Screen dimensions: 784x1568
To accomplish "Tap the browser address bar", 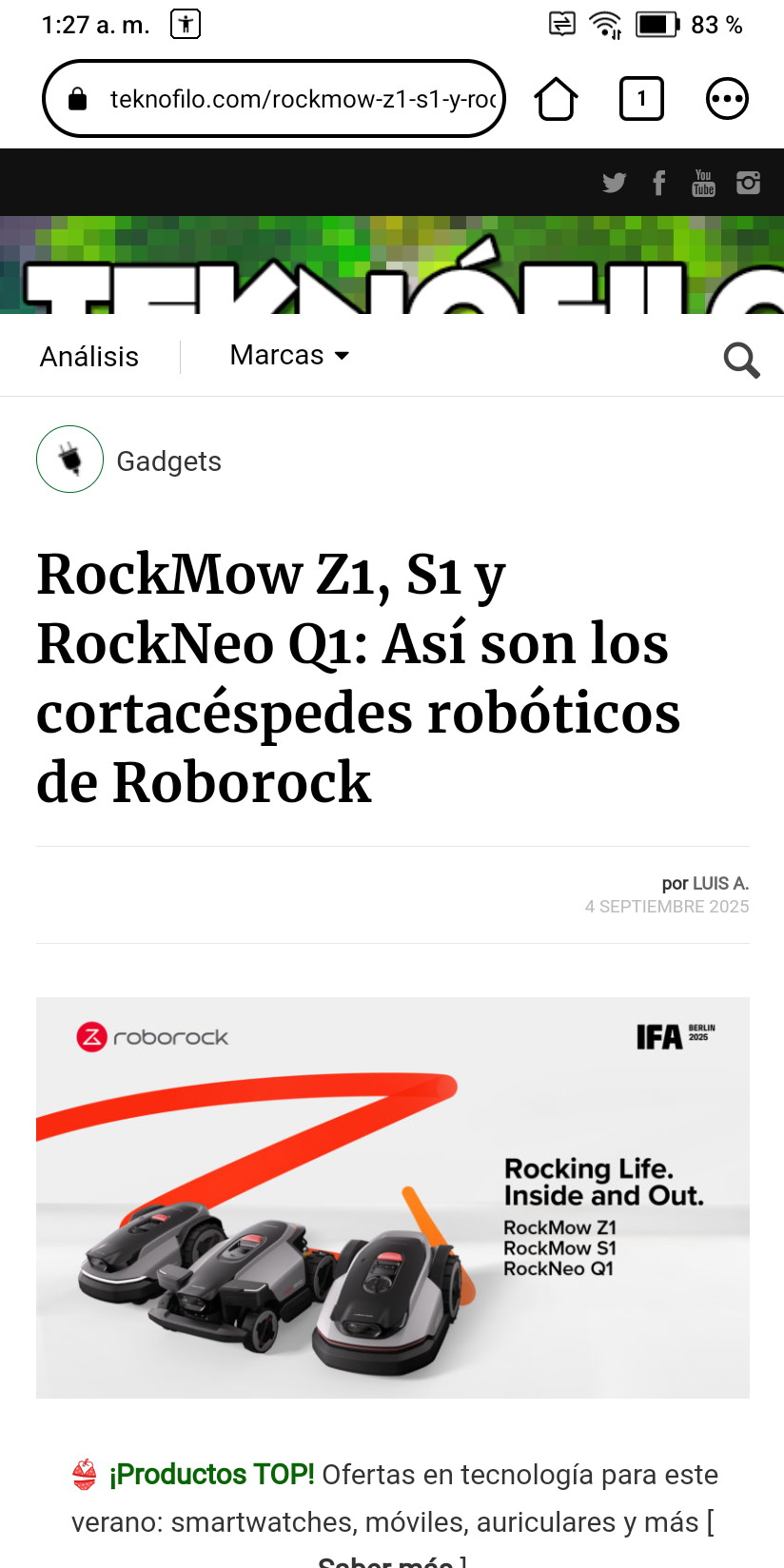I will [x=274, y=99].
